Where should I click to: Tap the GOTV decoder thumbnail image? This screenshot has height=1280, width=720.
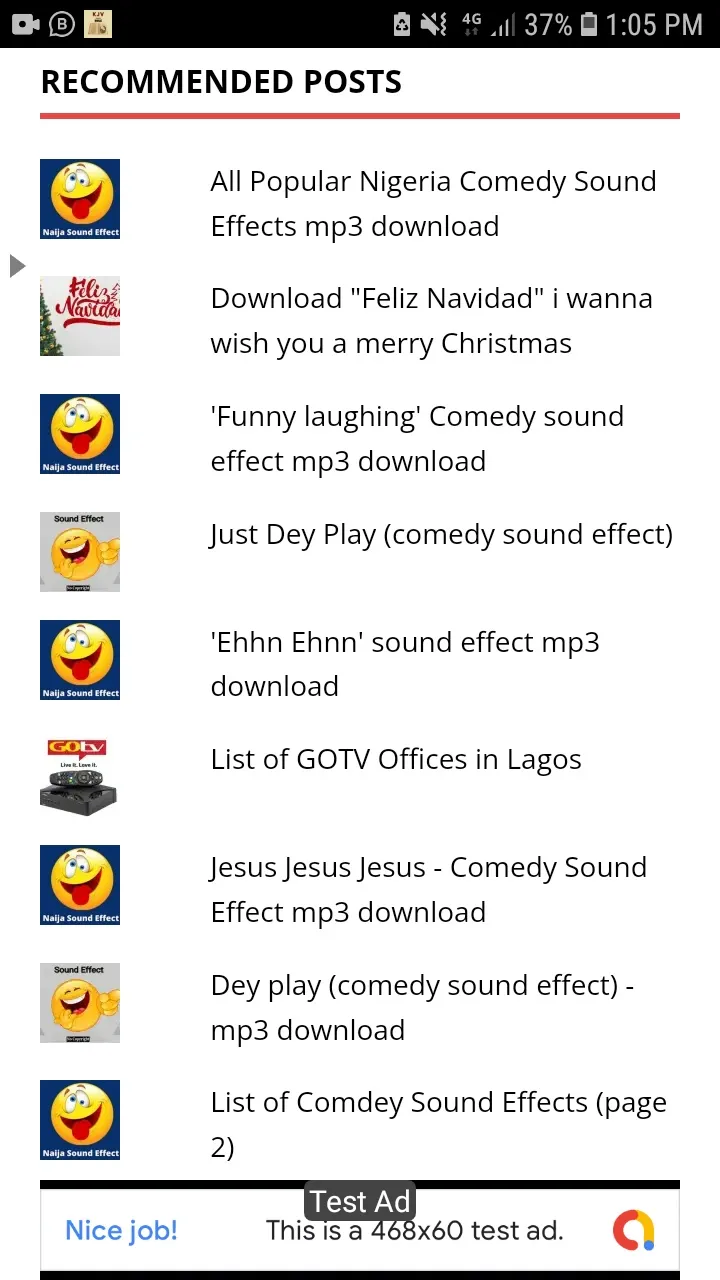(79, 776)
